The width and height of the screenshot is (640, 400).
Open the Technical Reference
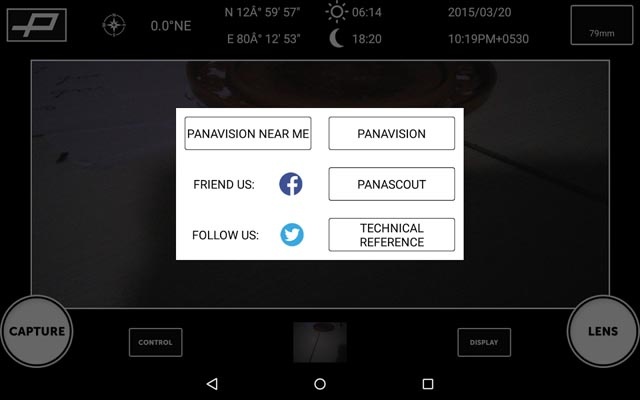click(x=391, y=235)
